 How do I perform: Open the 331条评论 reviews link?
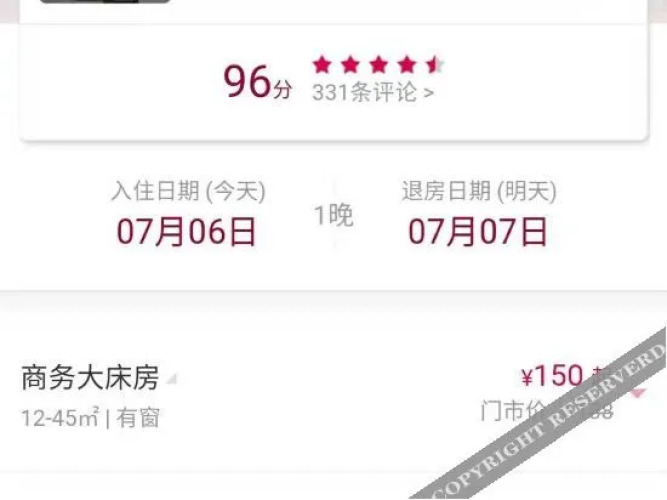373,93
